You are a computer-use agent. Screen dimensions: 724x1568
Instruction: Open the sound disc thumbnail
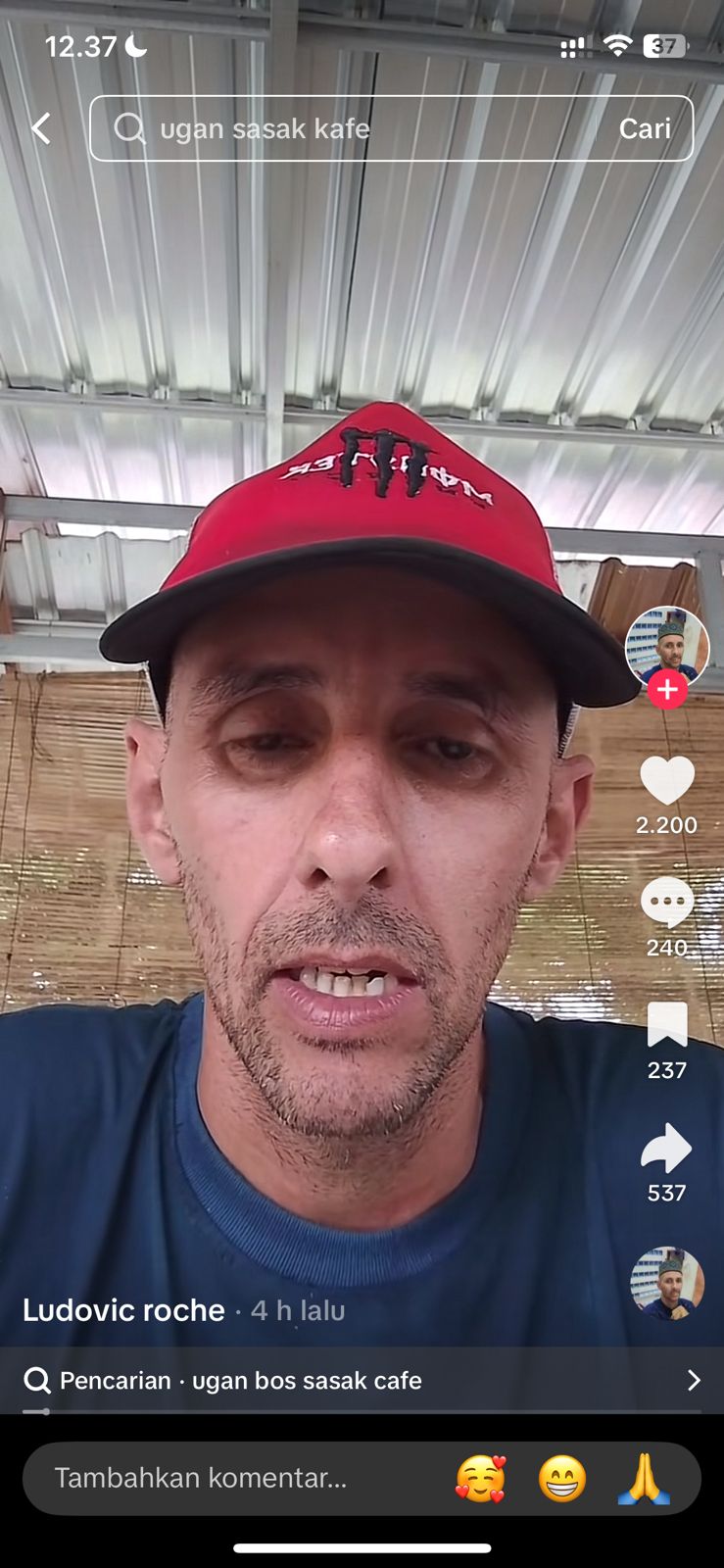pyautogui.click(x=667, y=1284)
